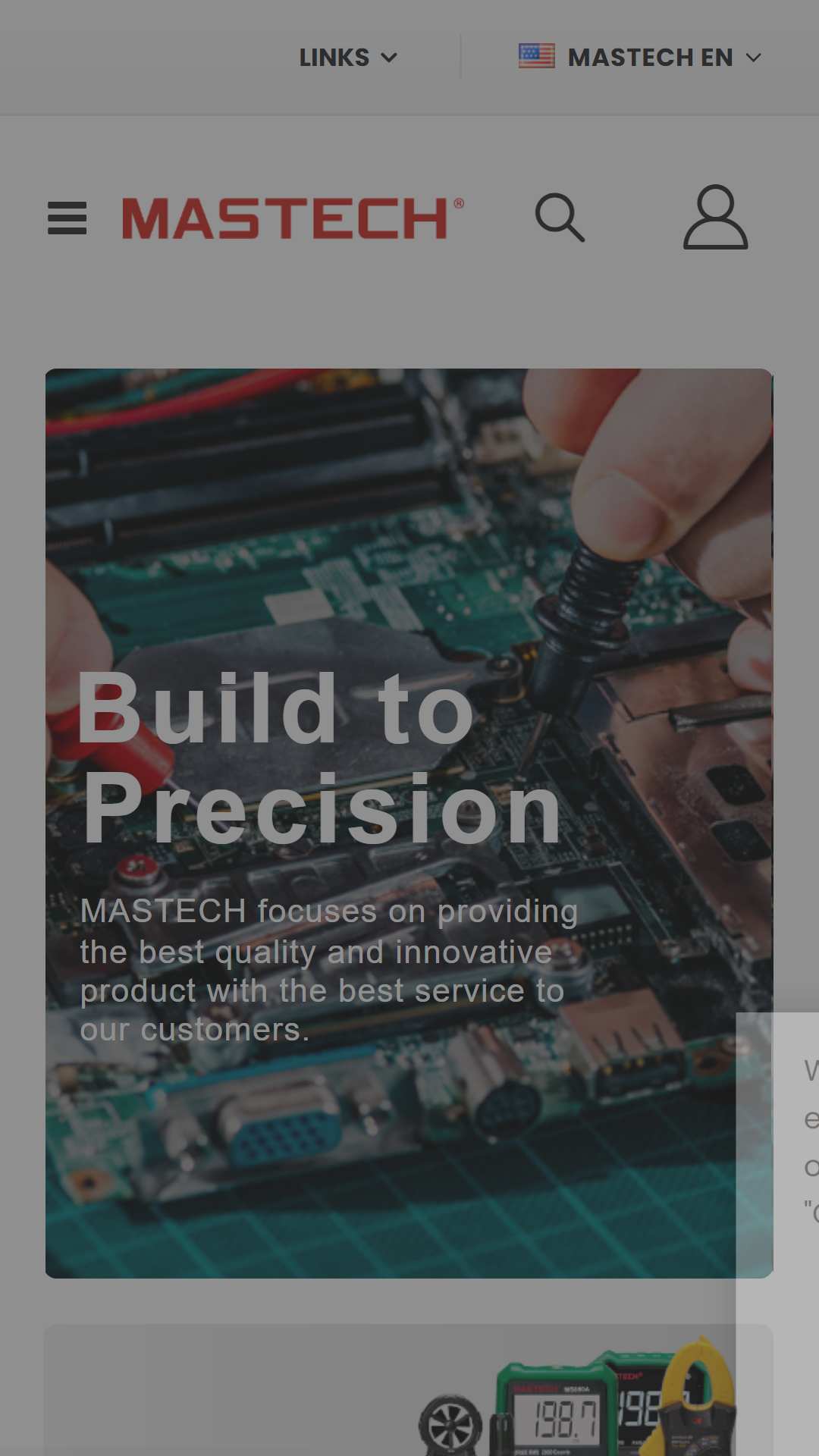Open the search magnifier
Image resolution: width=819 pixels, height=1456 pixels.
(x=560, y=218)
